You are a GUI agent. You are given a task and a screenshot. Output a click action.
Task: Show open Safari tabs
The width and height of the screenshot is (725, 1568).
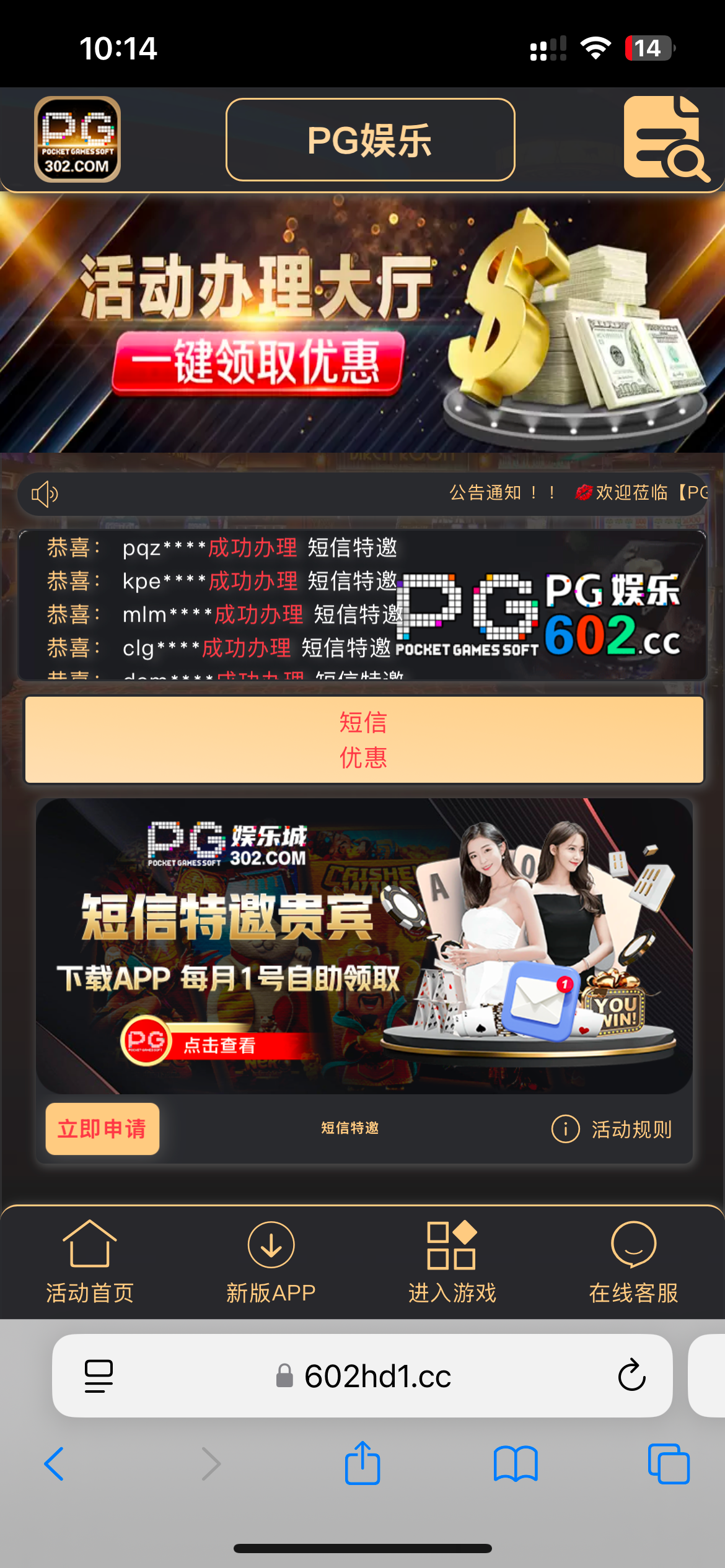point(669,1464)
